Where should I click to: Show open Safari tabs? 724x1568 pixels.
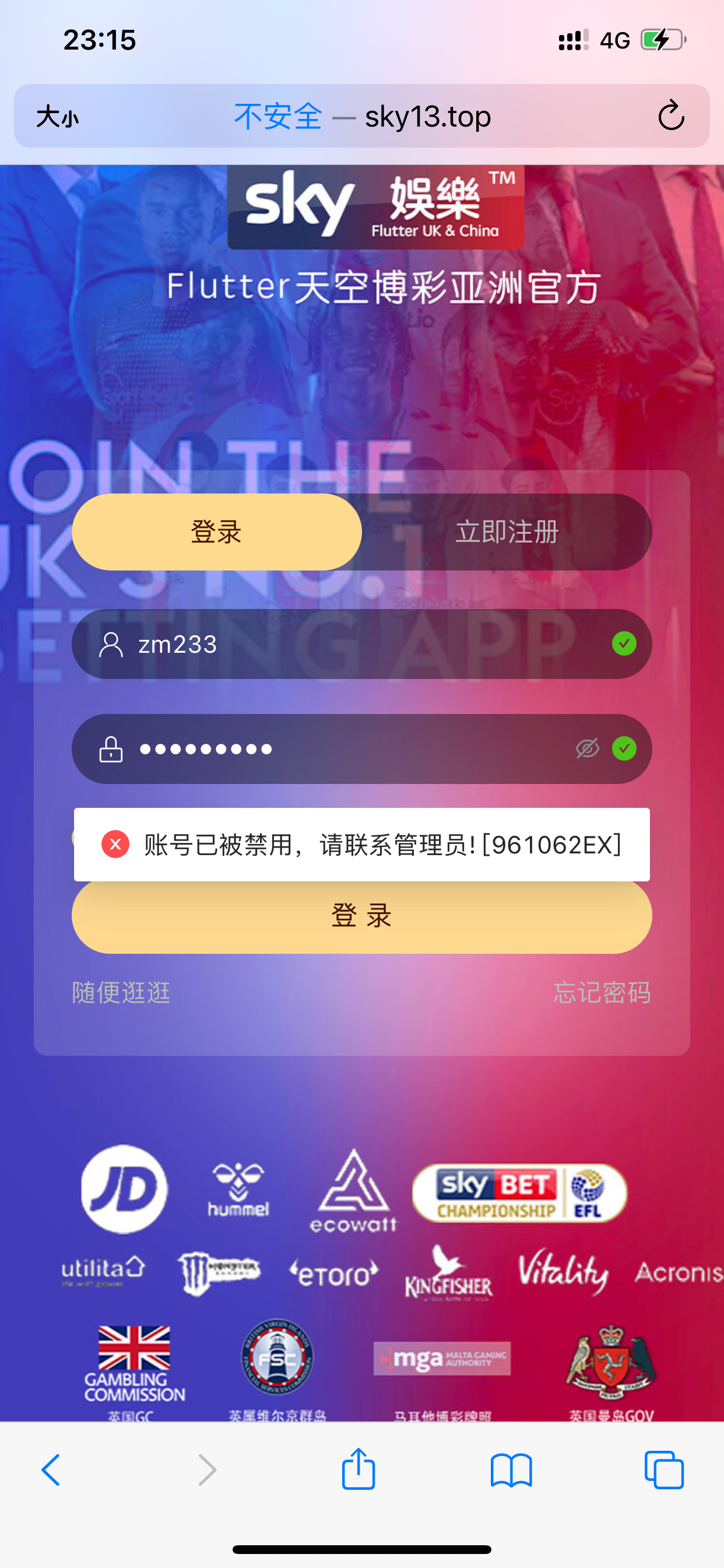pyautogui.click(x=664, y=1470)
